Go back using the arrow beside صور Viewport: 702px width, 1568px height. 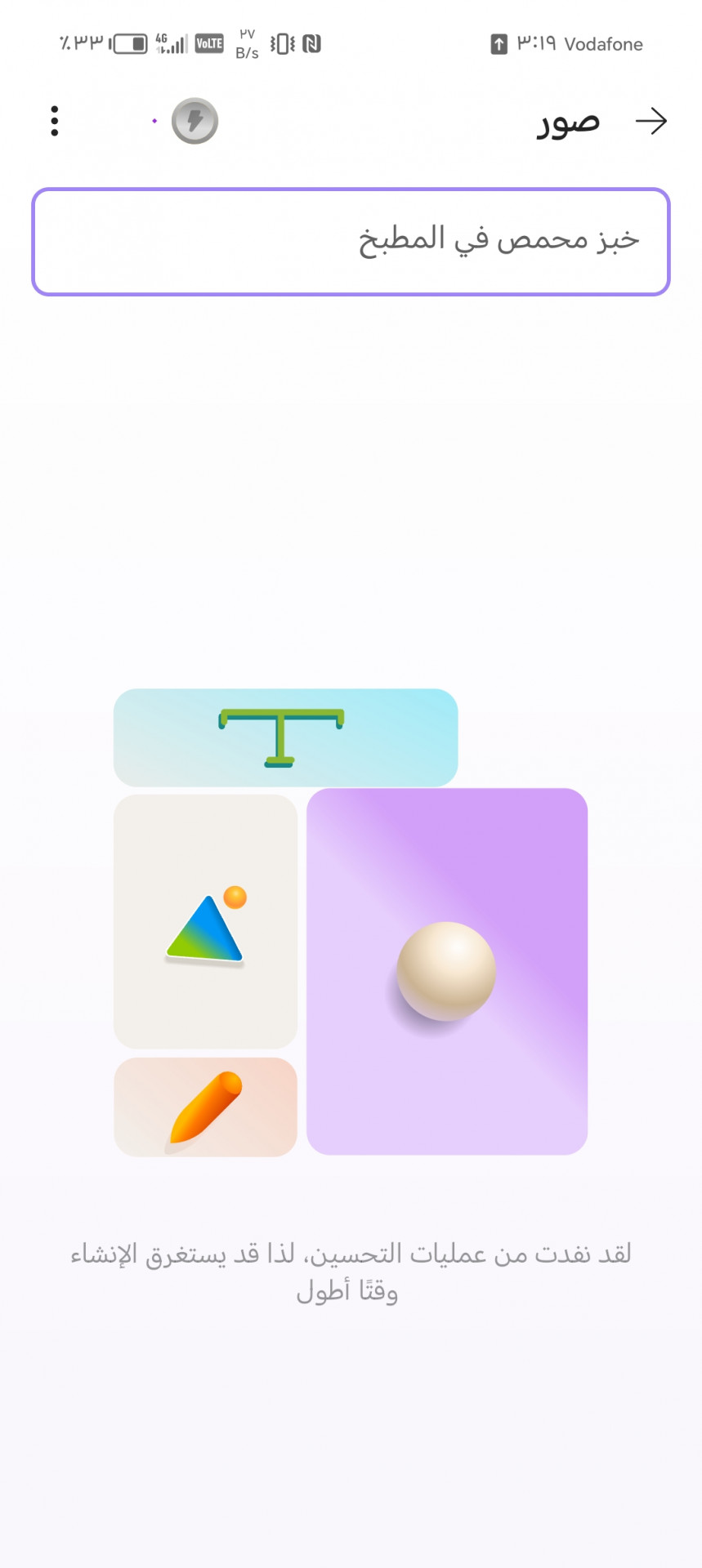tap(651, 122)
